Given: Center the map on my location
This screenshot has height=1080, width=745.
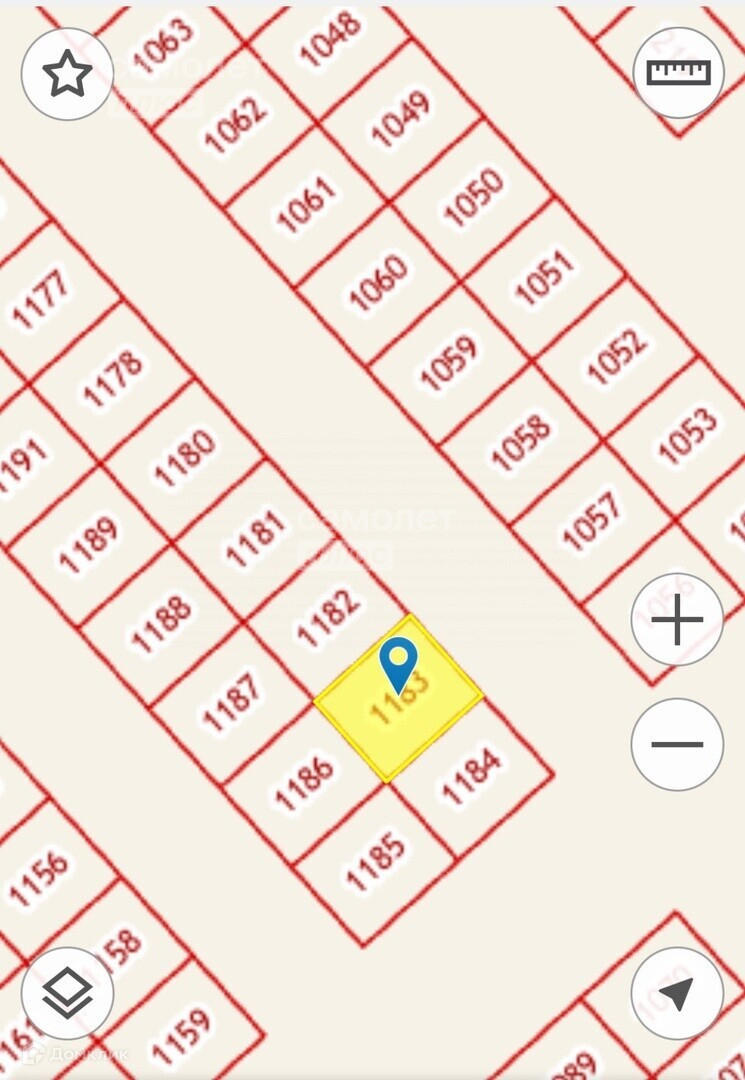Looking at the screenshot, I should coord(678,993).
